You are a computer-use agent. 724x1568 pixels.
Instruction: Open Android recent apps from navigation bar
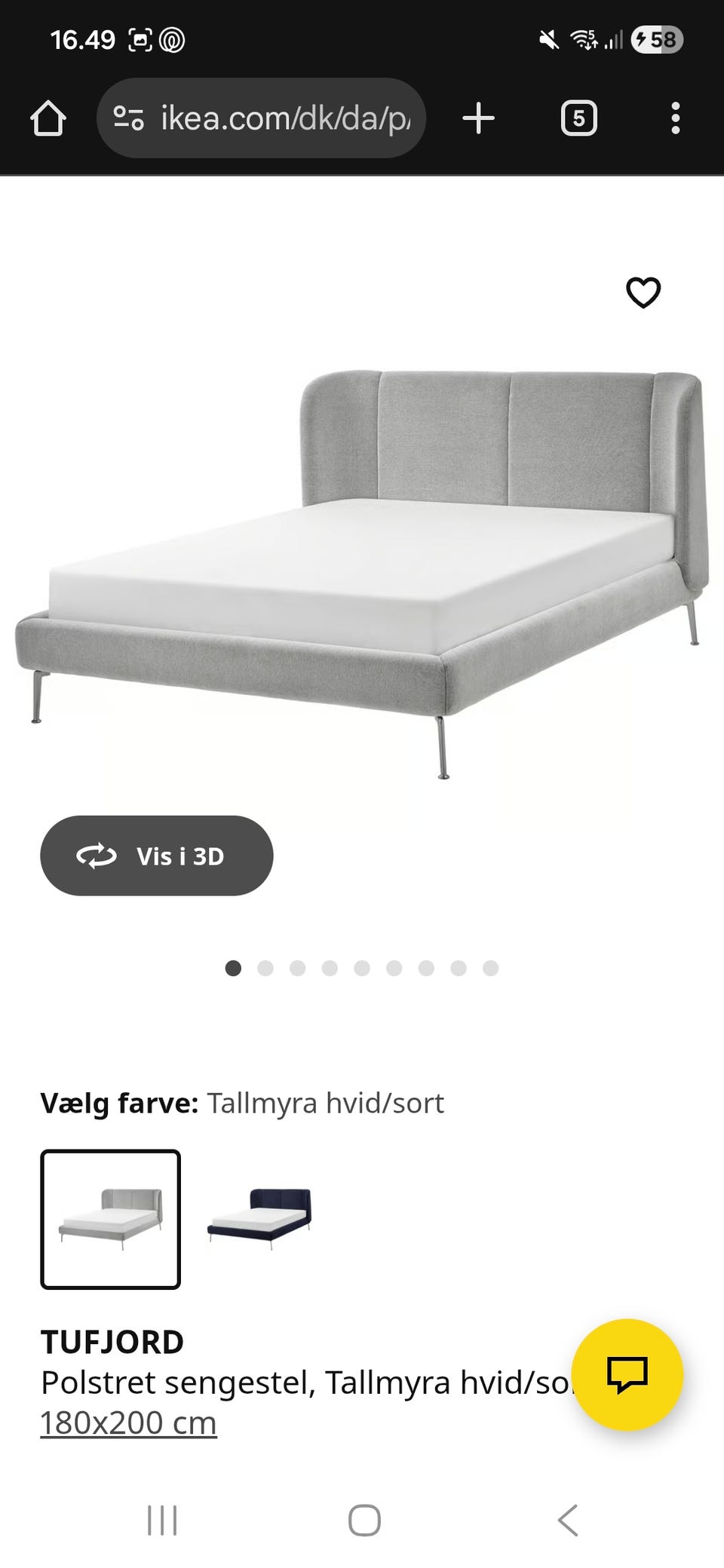point(163,1521)
